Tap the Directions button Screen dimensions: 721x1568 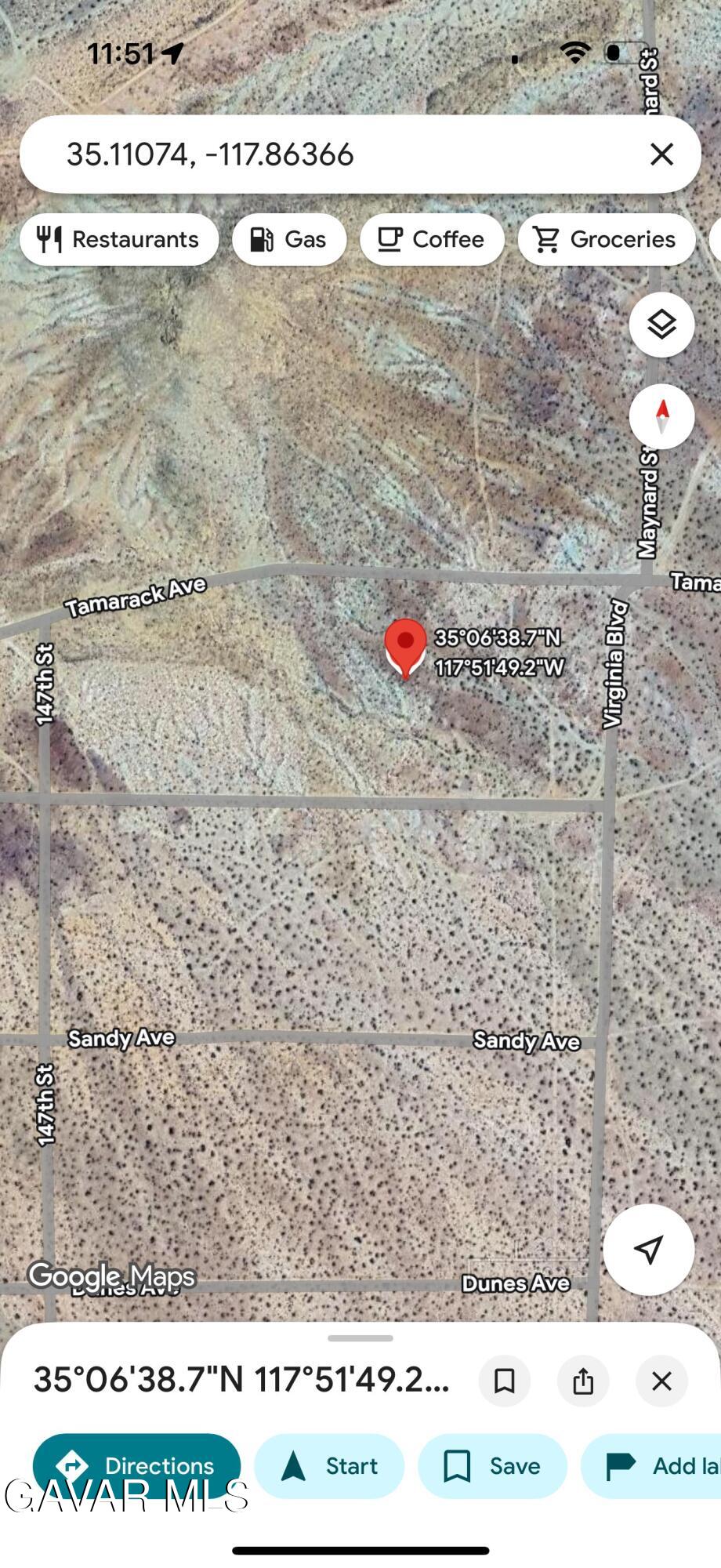(x=137, y=1466)
